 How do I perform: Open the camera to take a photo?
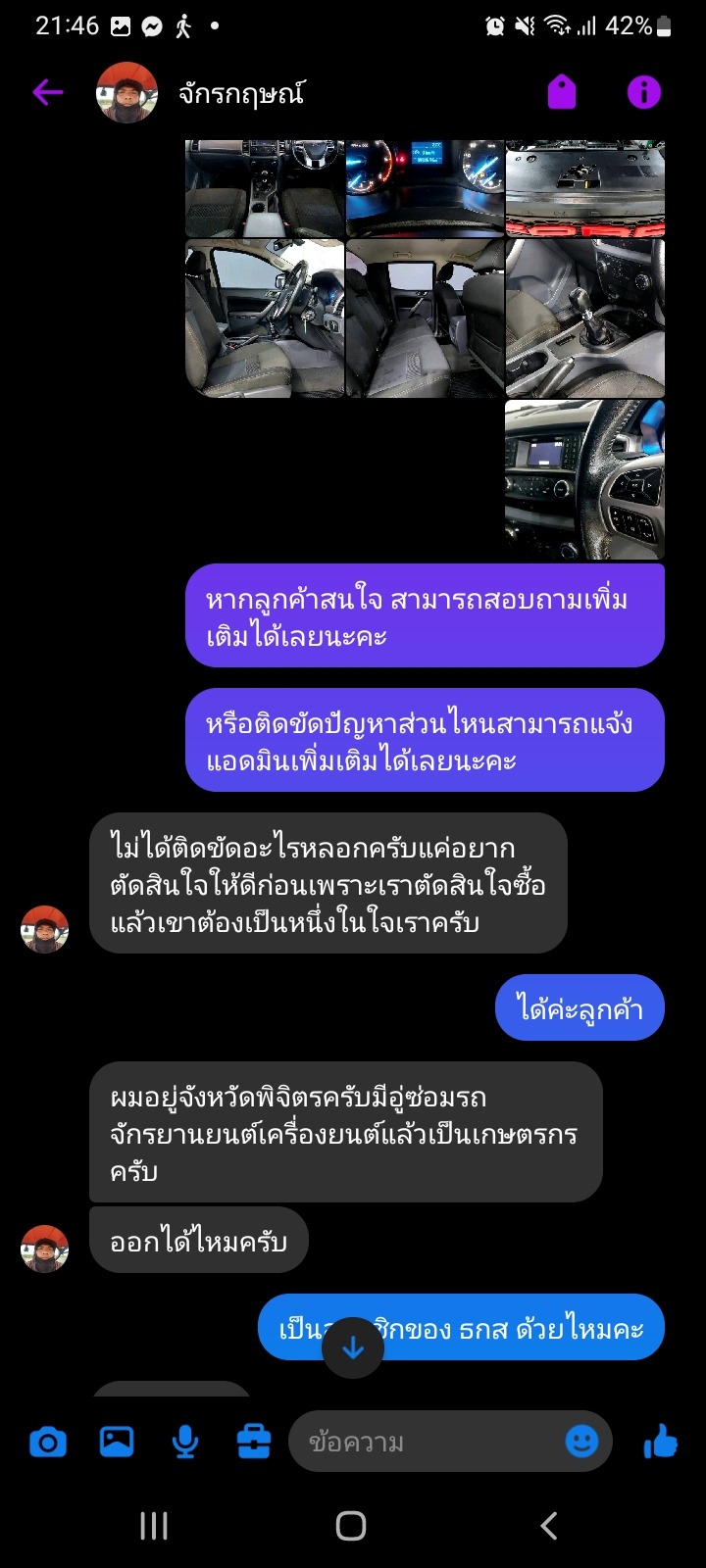coord(48,1442)
